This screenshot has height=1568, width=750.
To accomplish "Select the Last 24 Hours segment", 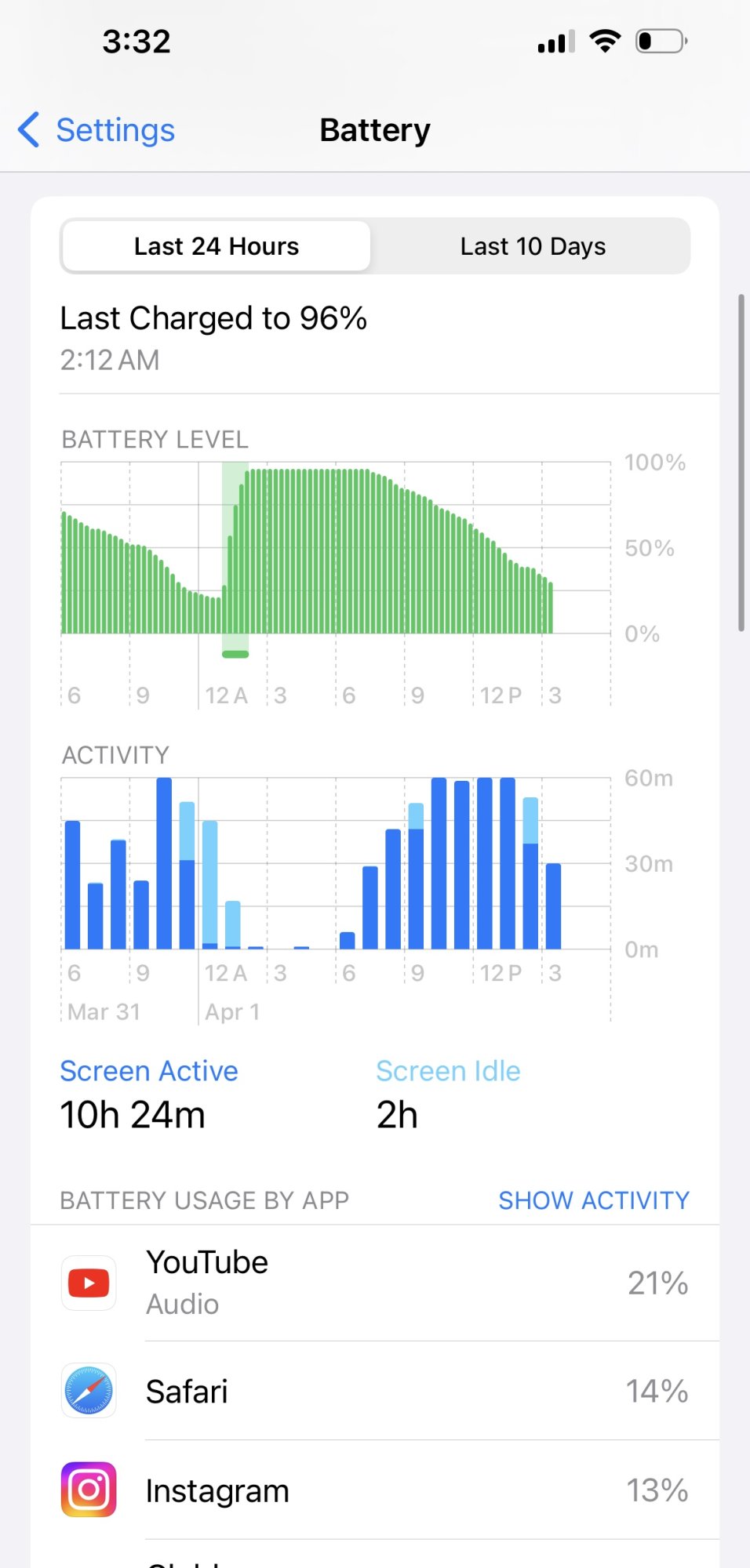I will click(x=217, y=246).
